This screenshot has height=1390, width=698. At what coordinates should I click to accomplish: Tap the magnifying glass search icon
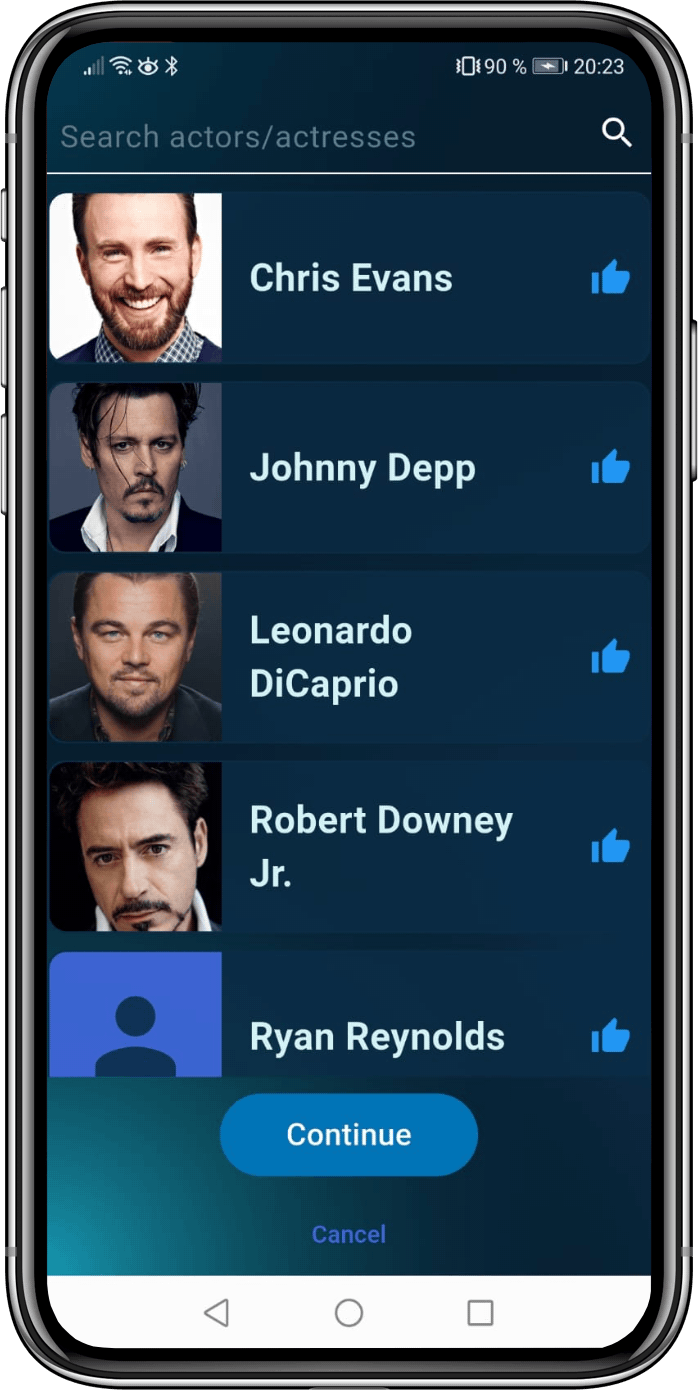(616, 133)
